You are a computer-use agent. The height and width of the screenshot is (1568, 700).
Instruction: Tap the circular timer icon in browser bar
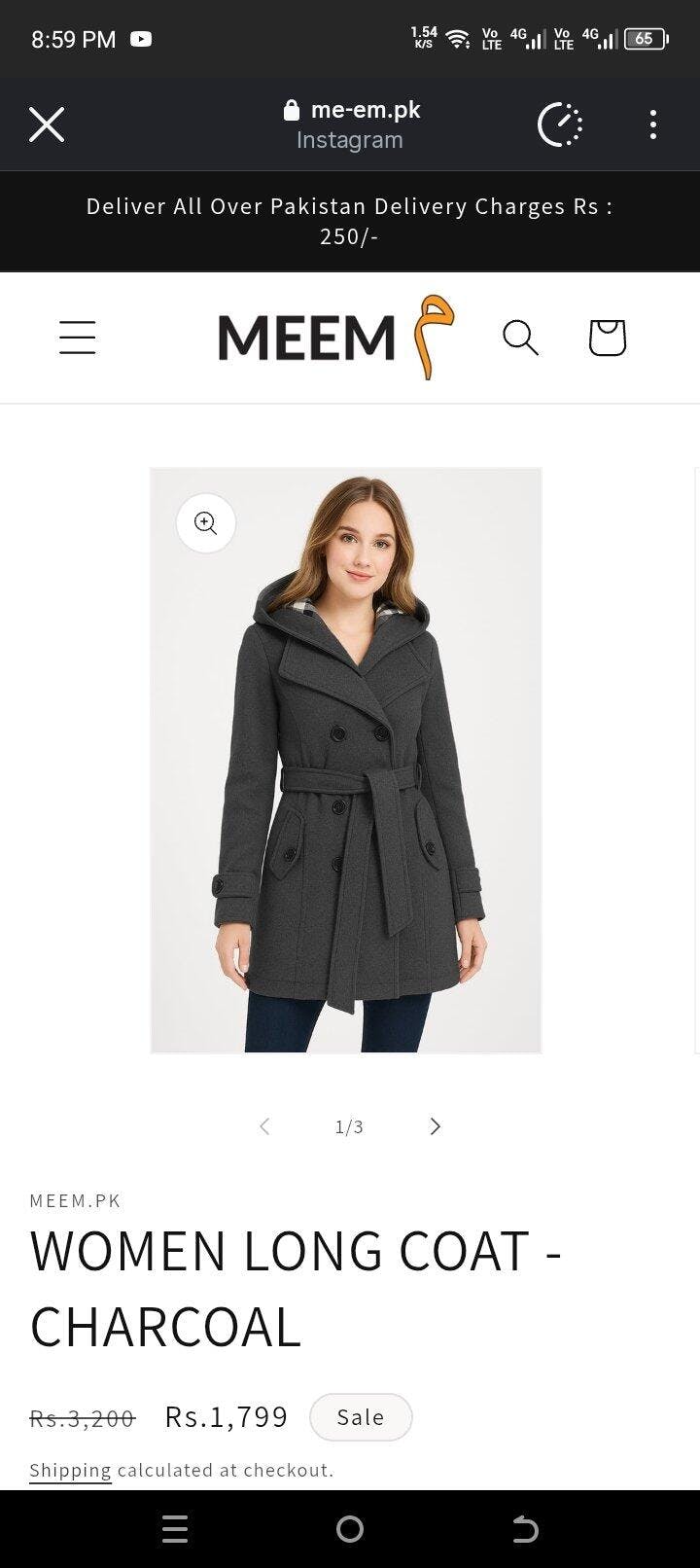click(560, 125)
